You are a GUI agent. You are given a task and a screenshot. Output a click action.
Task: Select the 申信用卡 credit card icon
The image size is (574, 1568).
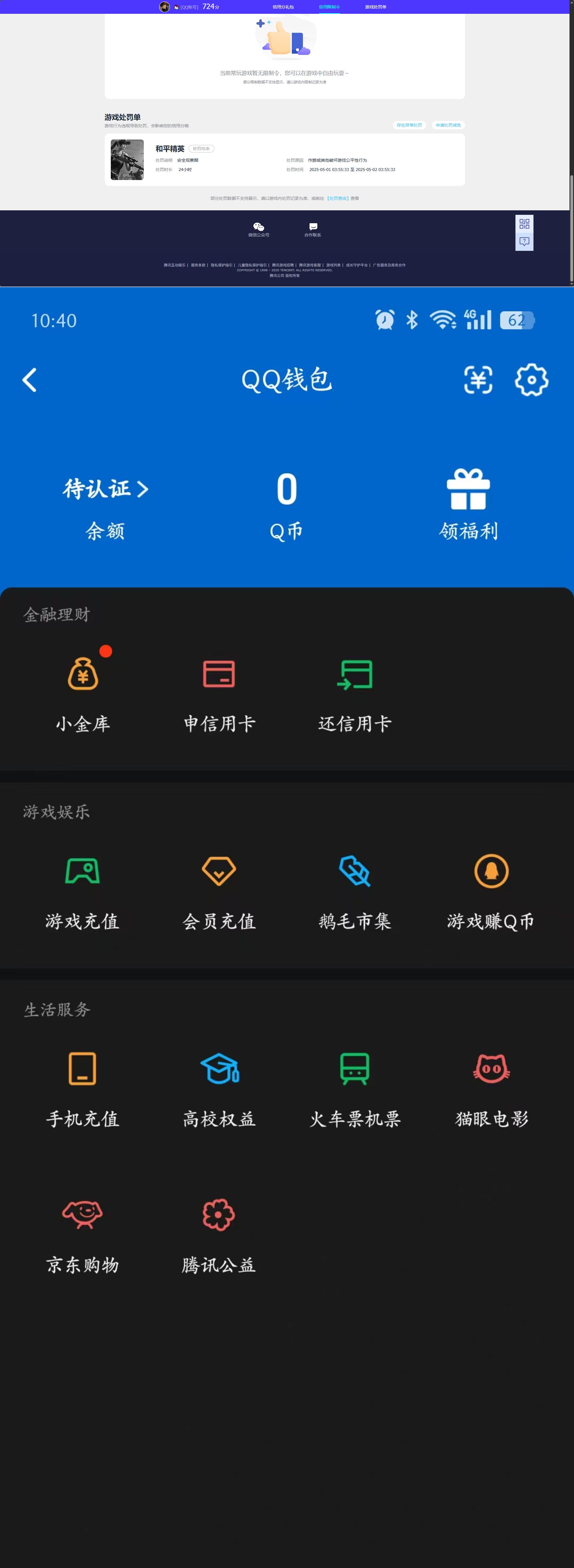point(219,674)
